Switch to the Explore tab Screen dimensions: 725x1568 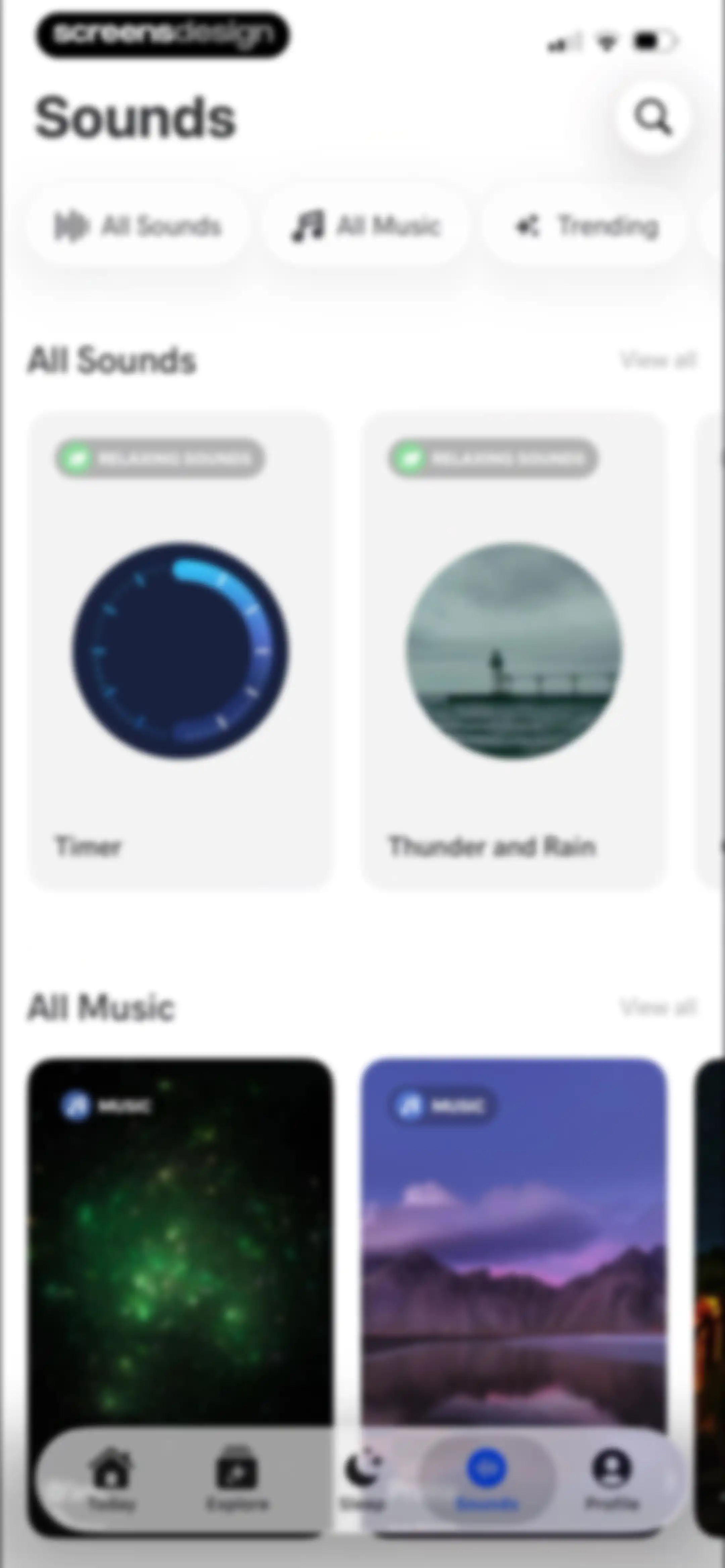pos(237,1479)
